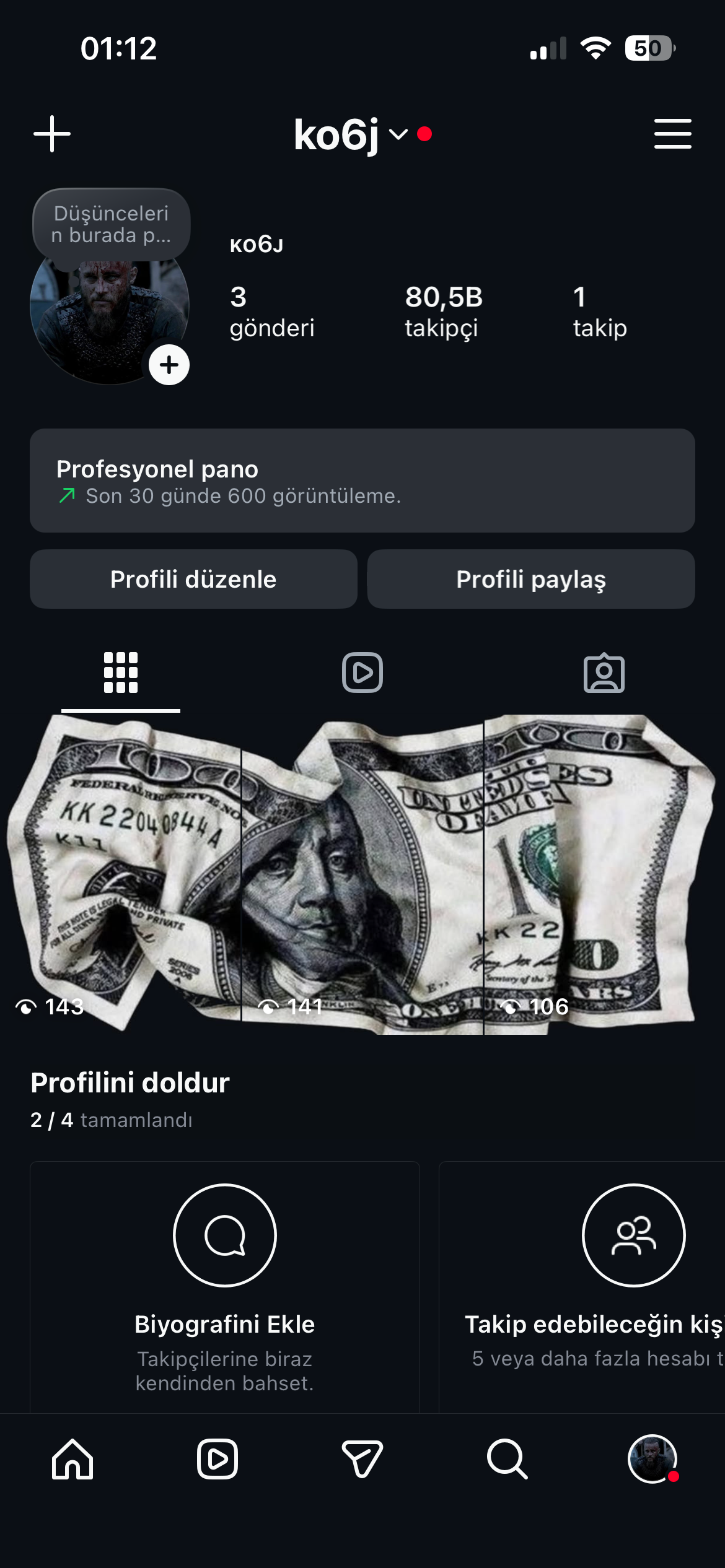Open the hamburger menu
This screenshot has height=1568, width=725.
click(672, 134)
